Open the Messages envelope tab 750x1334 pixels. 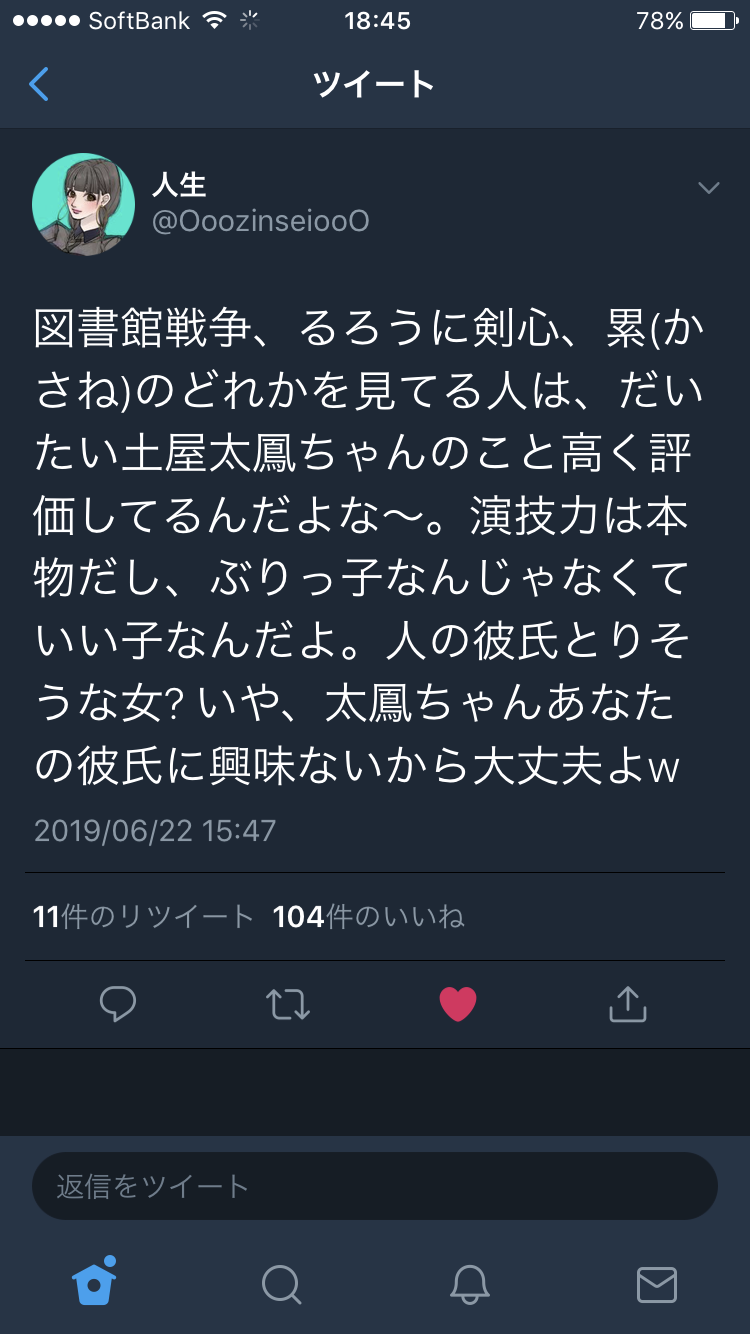coord(656,1284)
